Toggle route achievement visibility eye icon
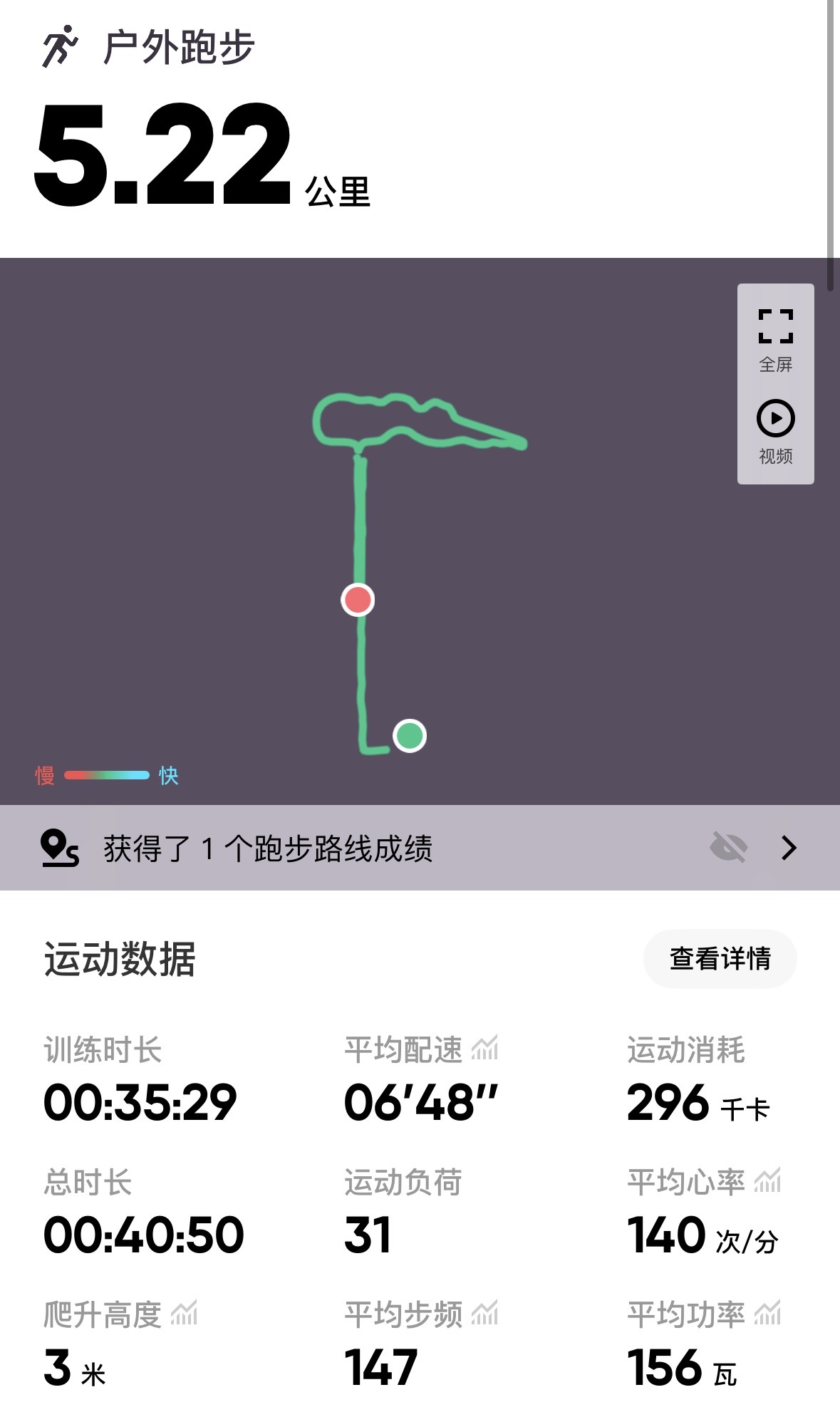The height and width of the screenshot is (1407, 840). tap(729, 848)
